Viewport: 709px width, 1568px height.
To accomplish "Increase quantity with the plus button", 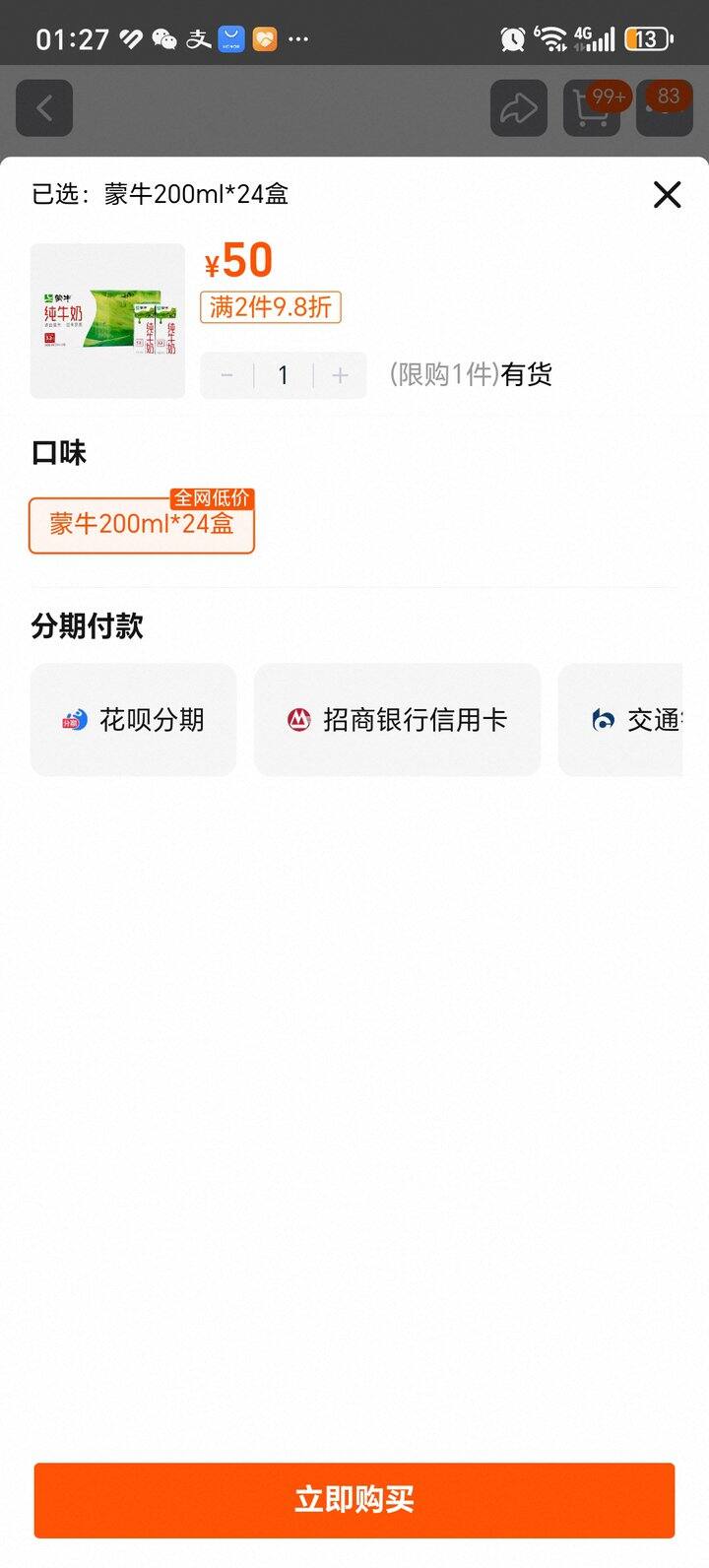I will [339, 374].
